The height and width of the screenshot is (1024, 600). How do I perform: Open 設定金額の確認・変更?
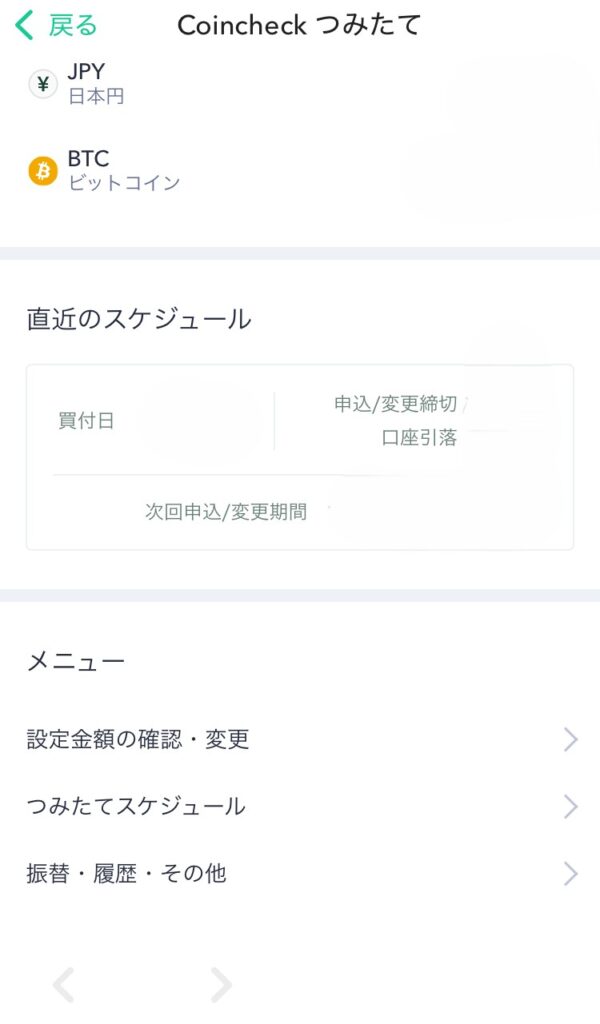(300, 740)
